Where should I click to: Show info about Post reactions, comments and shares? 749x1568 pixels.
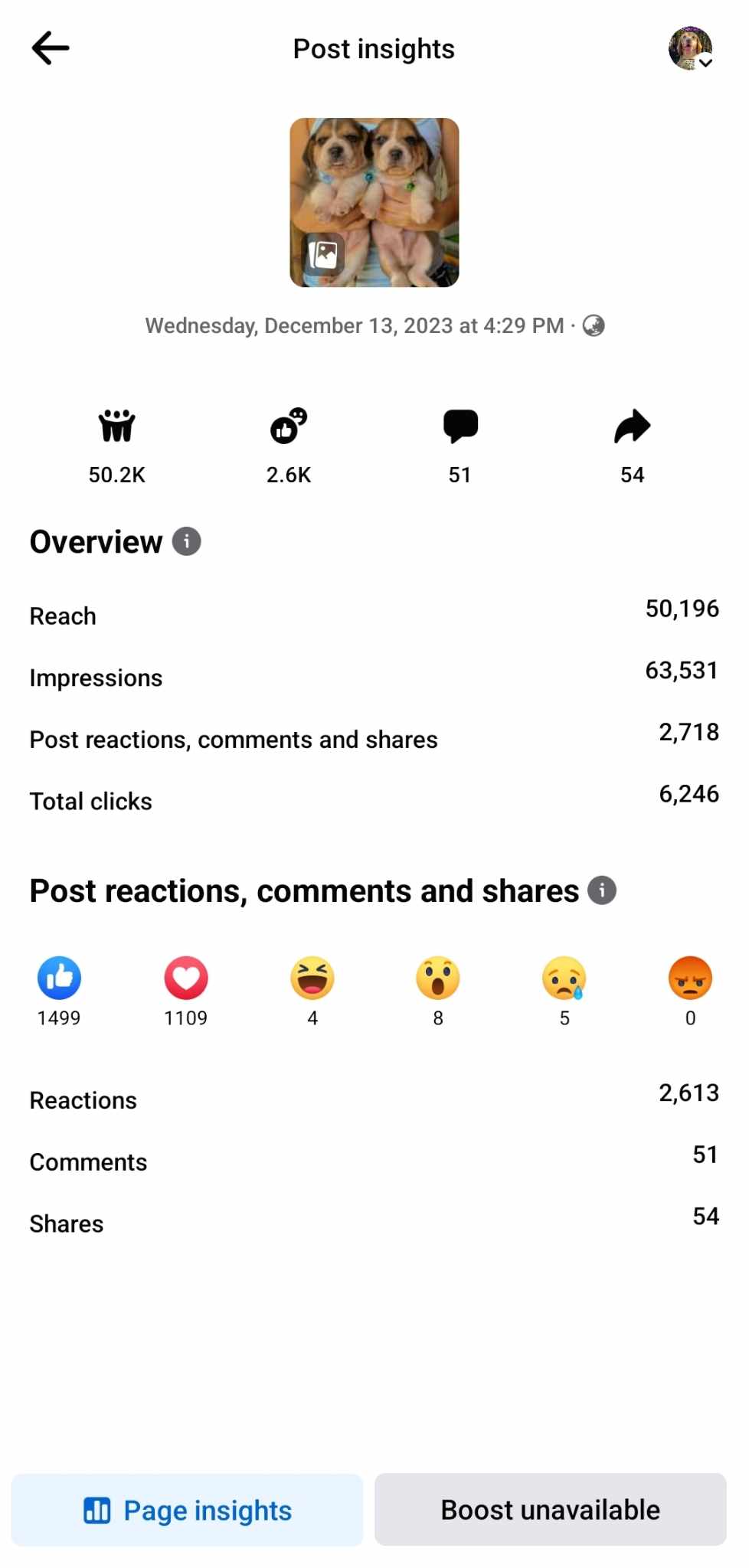602,890
